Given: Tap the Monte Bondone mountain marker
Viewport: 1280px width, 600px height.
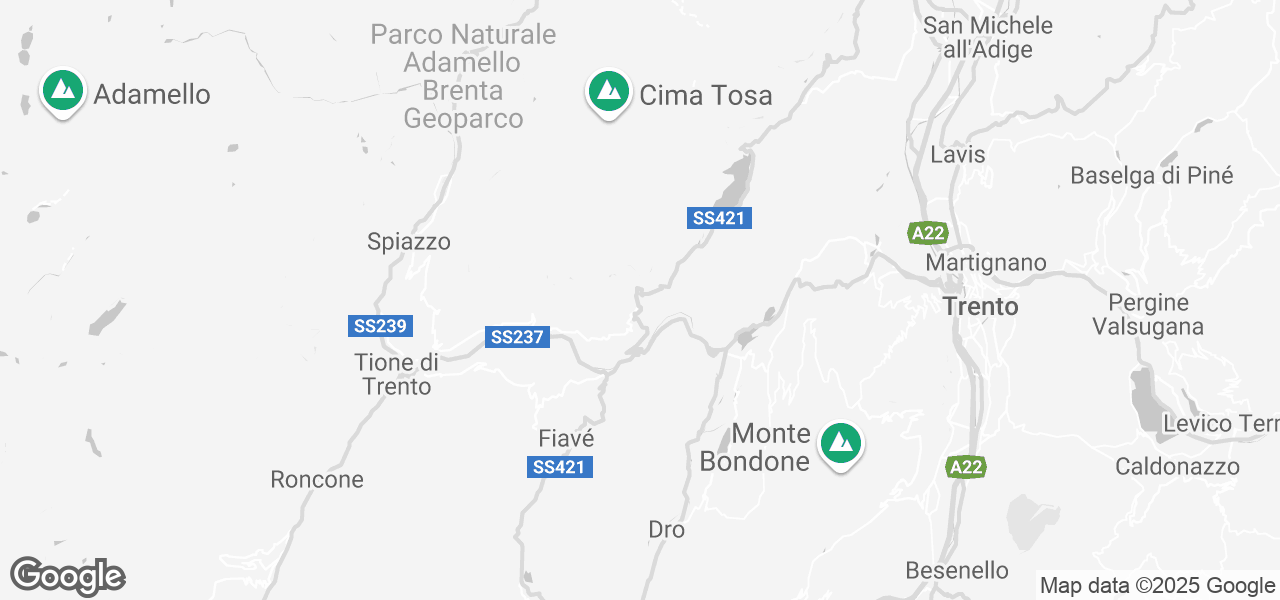Looking at the screenshot, I should pos(839,444).
